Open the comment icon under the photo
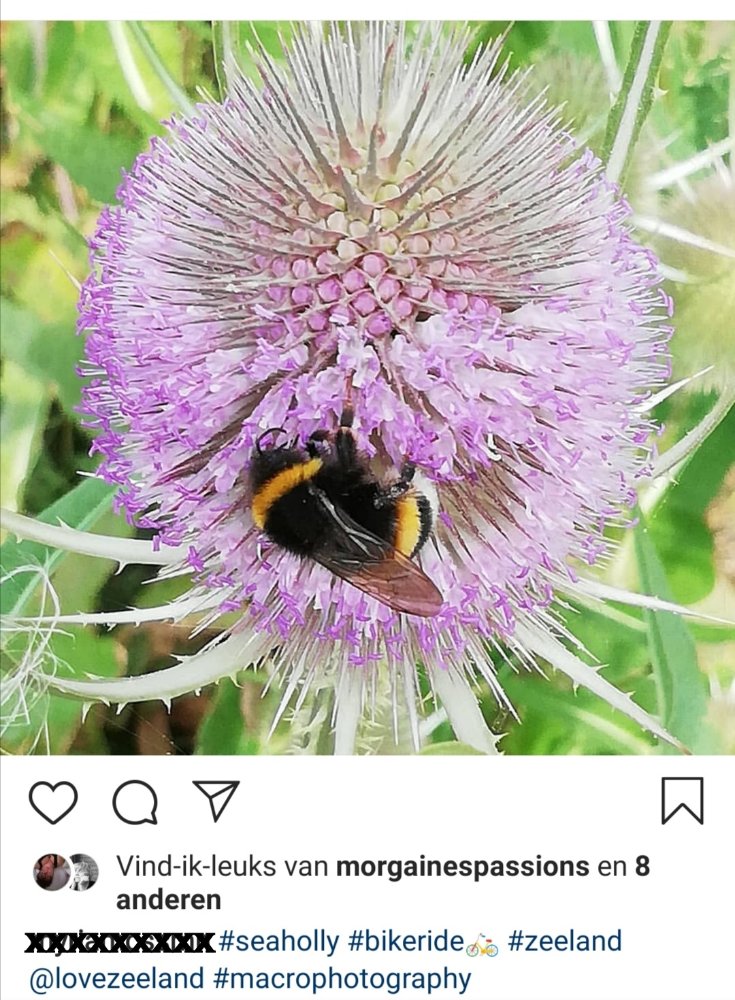735x1000 pixels. (135, 802)
